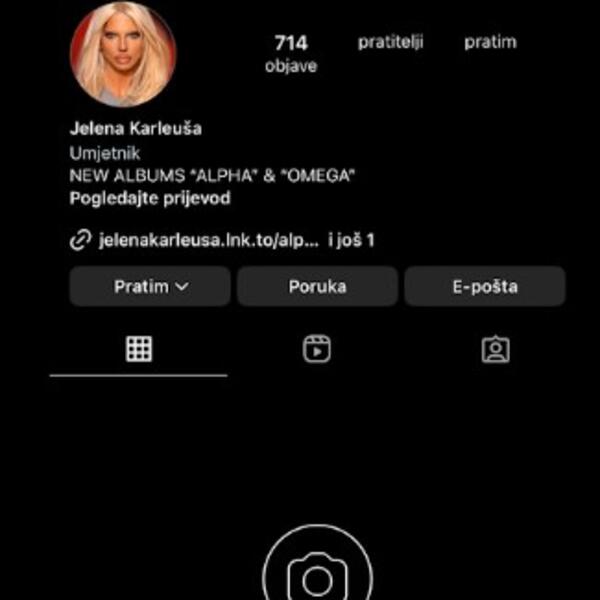The width and height of the screenshot is (600, 600).
Task: View the pratitelji followers list
Action: [x=391, y=43]
